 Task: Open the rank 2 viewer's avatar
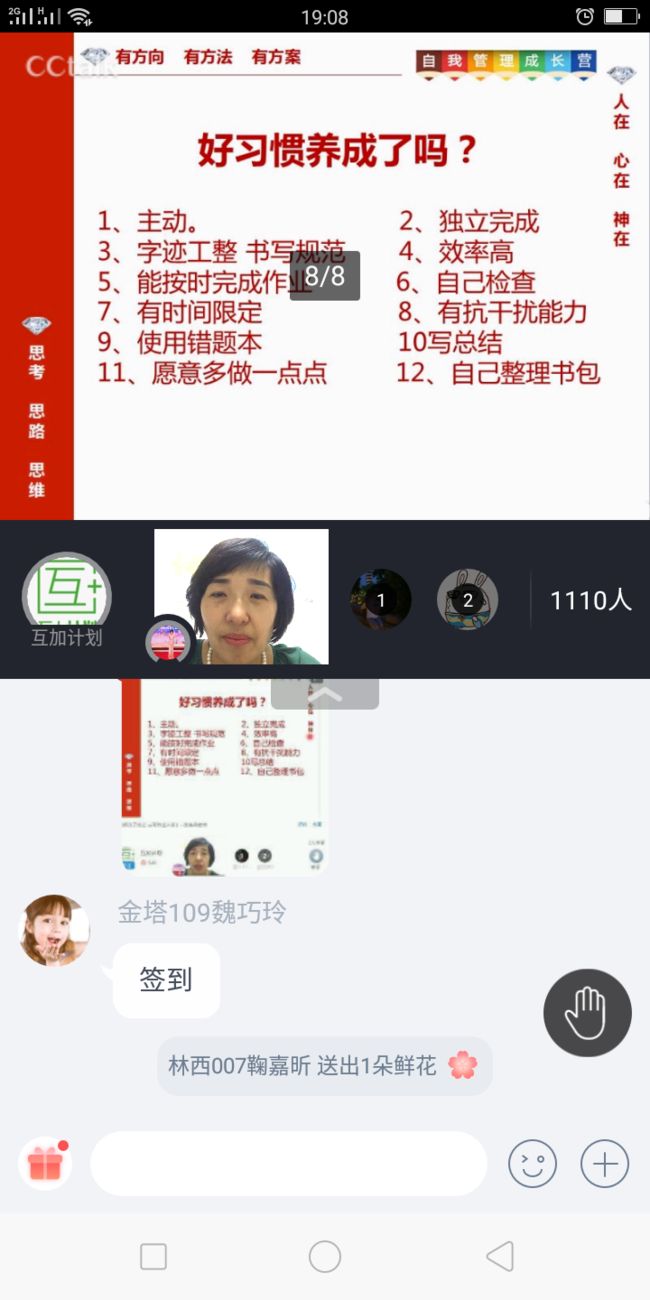(x=467, y=599)
